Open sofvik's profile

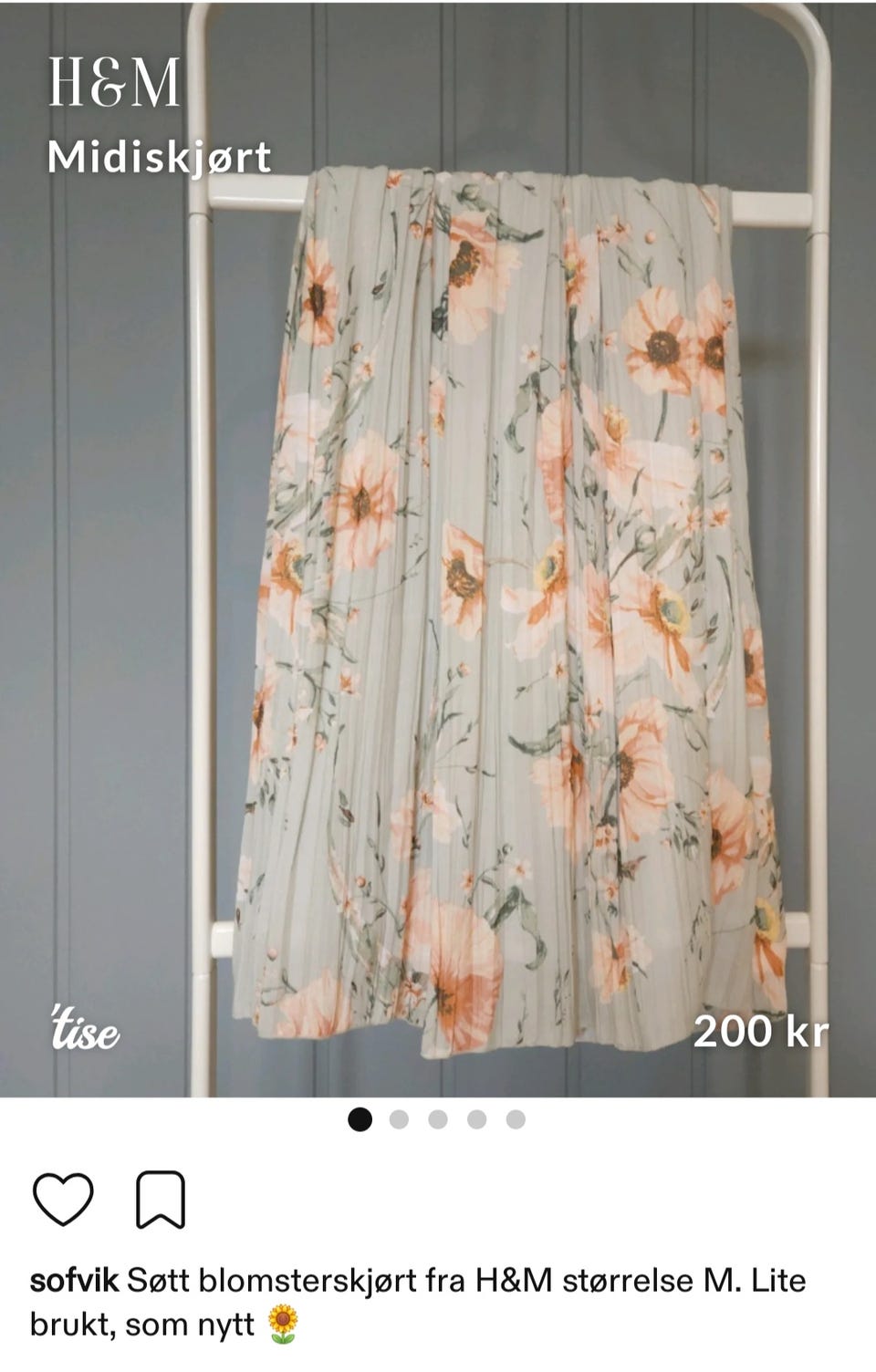(x=73, y=1278)
